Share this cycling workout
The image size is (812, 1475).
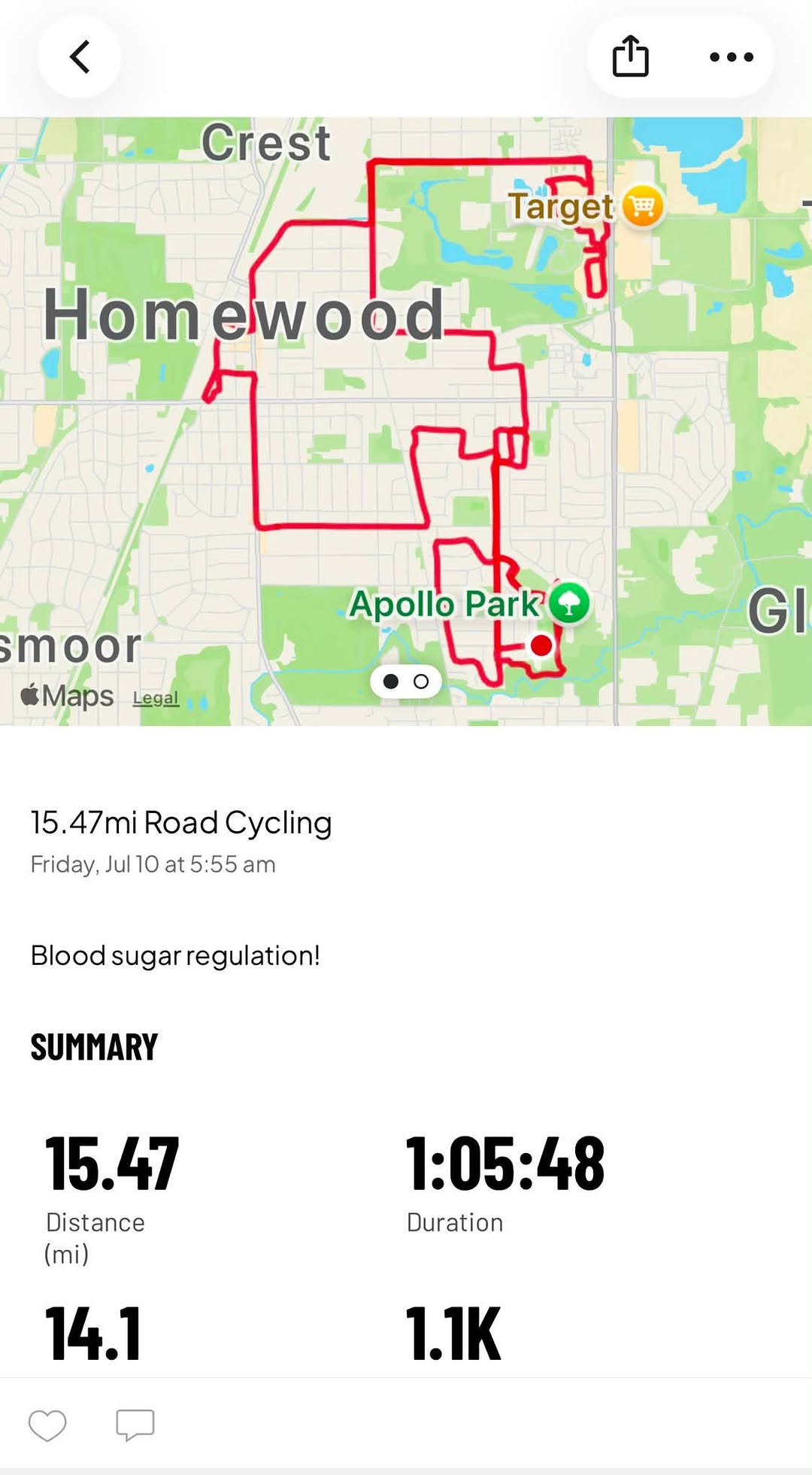point(630,56)
